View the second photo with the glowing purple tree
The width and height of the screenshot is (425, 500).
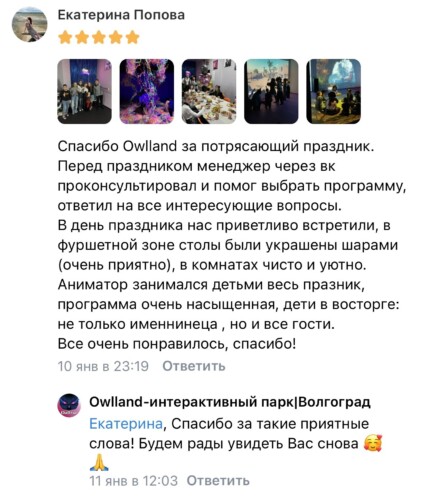[x=147, y=91]
